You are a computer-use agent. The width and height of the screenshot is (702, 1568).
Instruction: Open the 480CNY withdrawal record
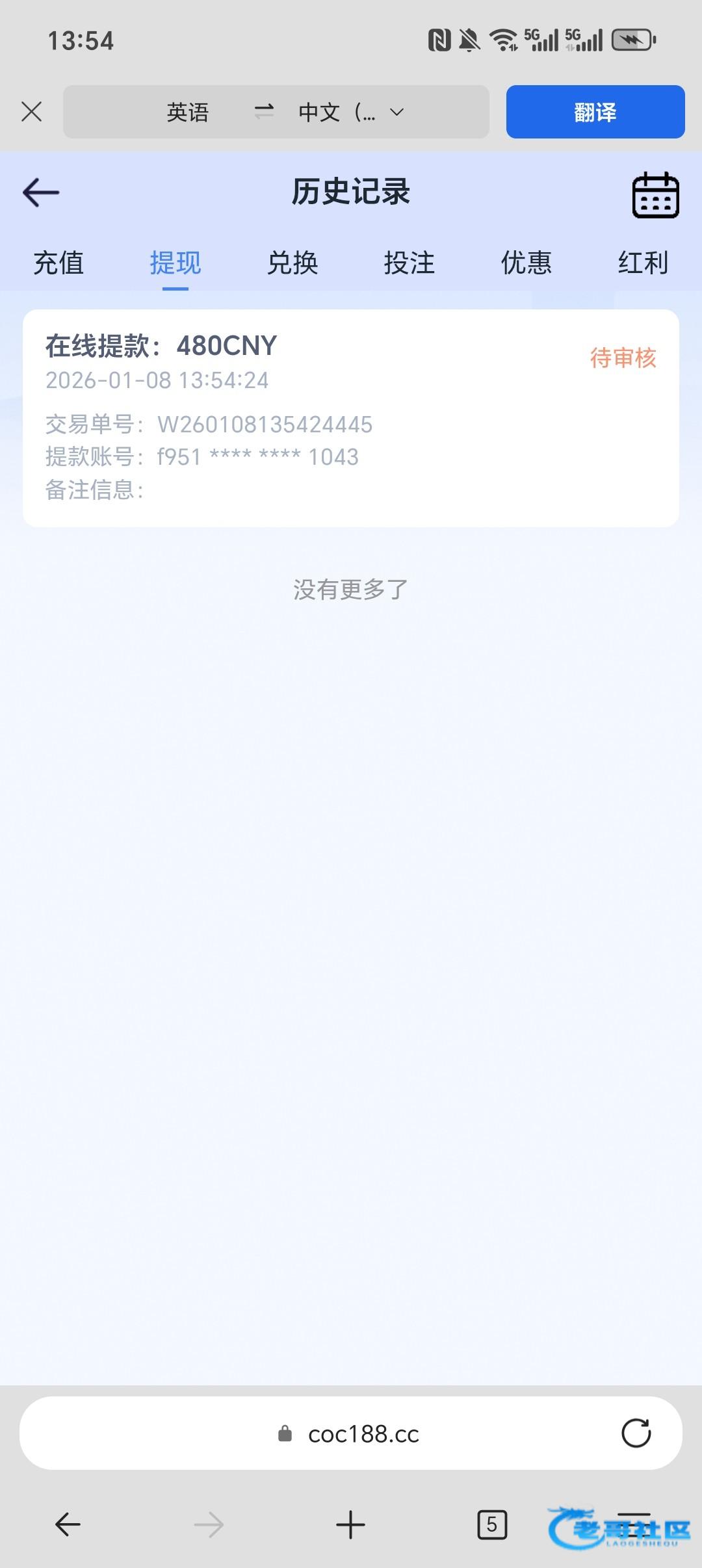(x=351, y=417)
